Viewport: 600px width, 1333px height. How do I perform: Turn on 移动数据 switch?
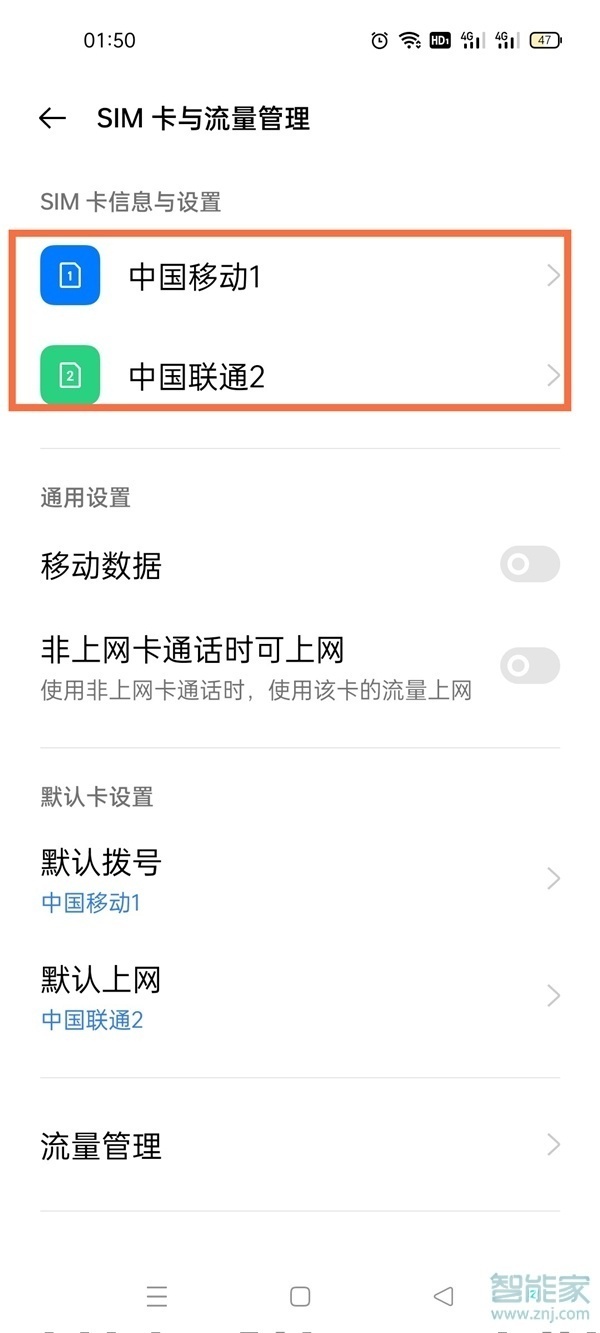click(x=529, y=565)
